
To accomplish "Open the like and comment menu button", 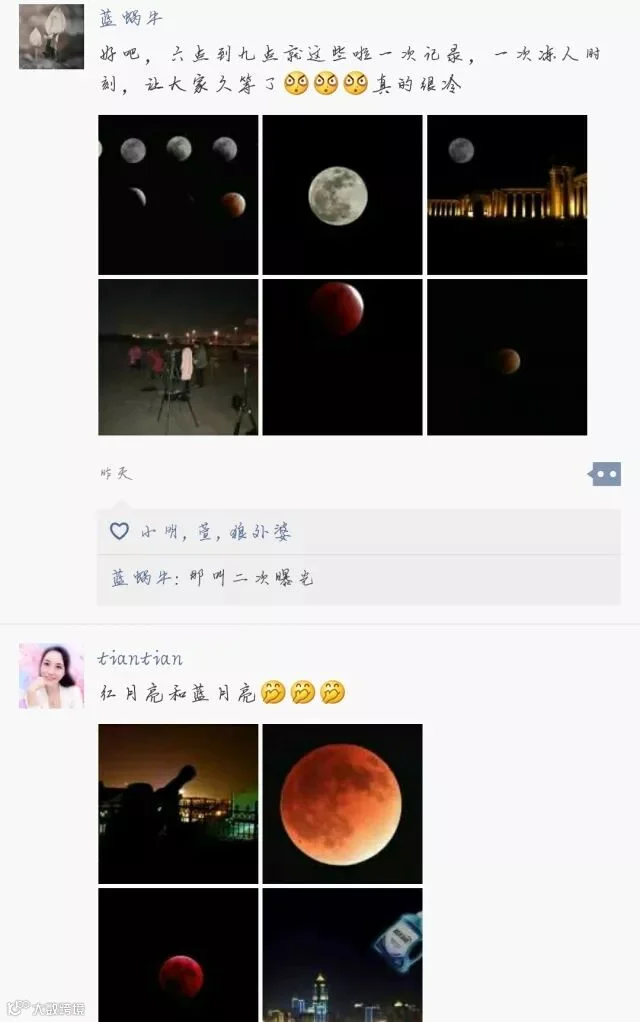I will pos(605,474).
